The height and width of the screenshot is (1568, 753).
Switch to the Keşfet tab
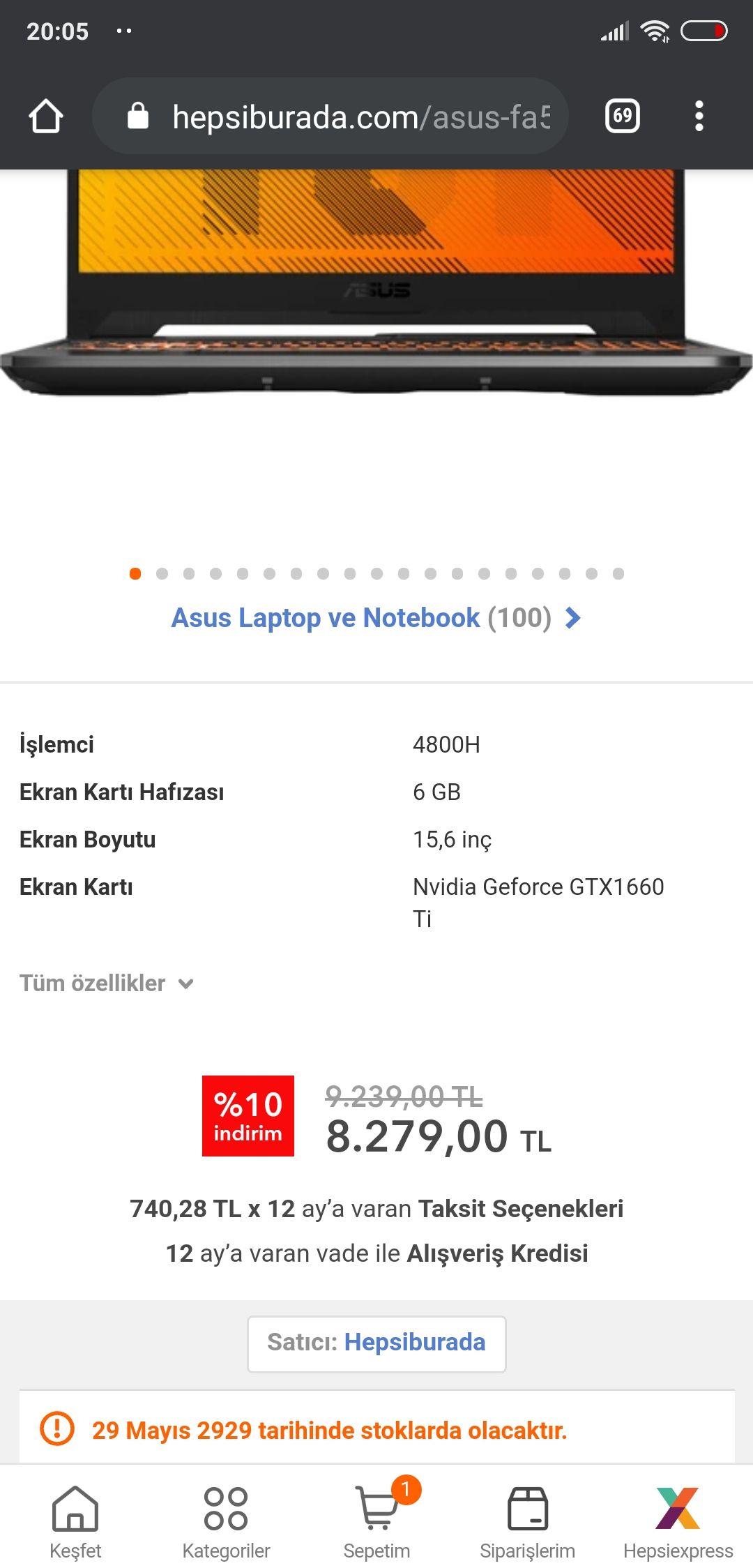click(x=75, y=1522)
